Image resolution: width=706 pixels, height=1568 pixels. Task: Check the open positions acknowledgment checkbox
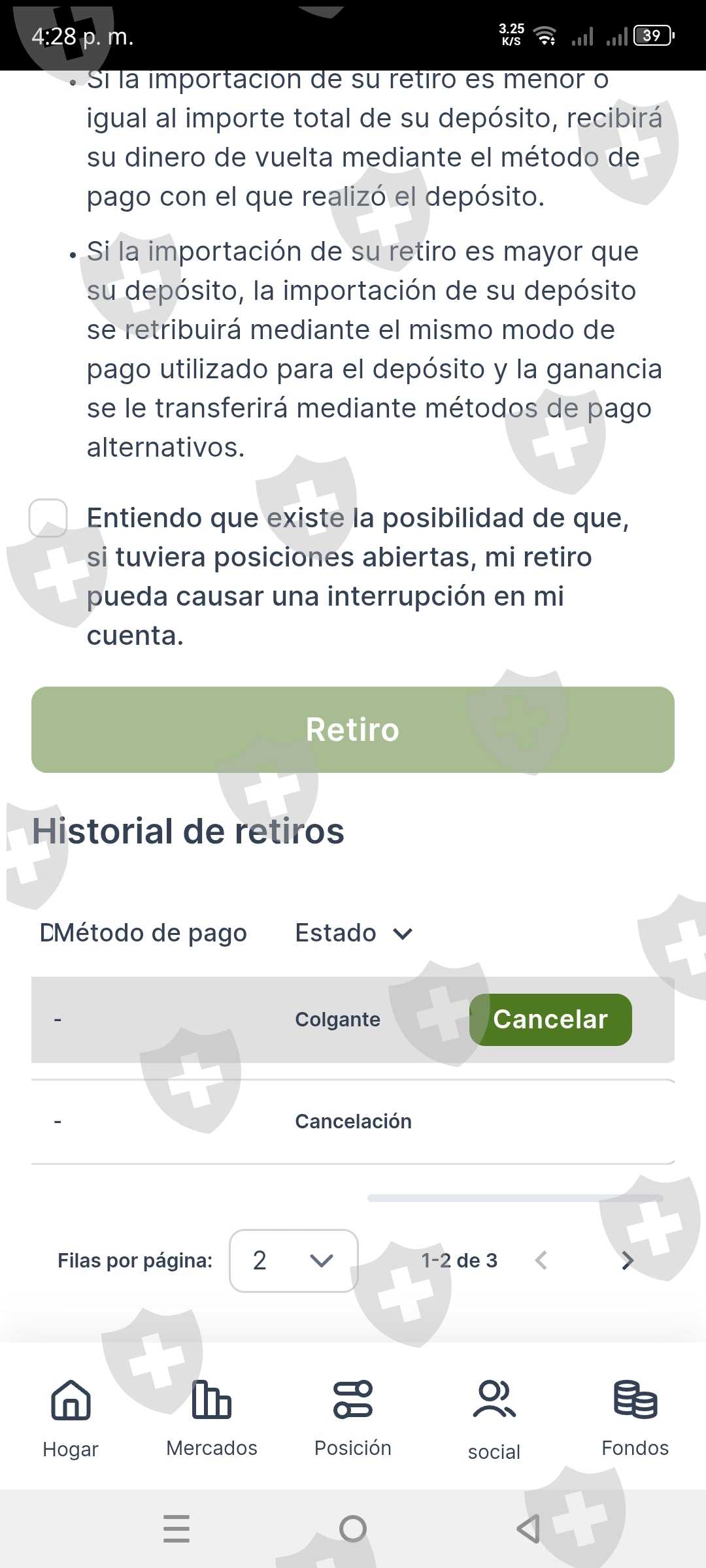[x=48, y=518]
